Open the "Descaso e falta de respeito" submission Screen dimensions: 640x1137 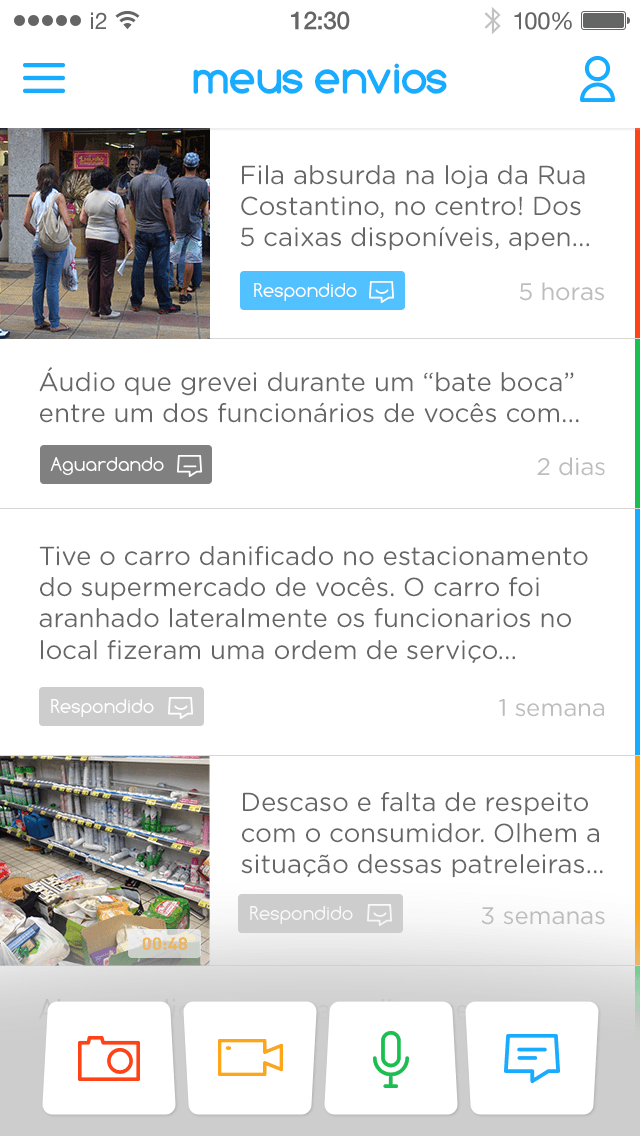tap(421, 833)
